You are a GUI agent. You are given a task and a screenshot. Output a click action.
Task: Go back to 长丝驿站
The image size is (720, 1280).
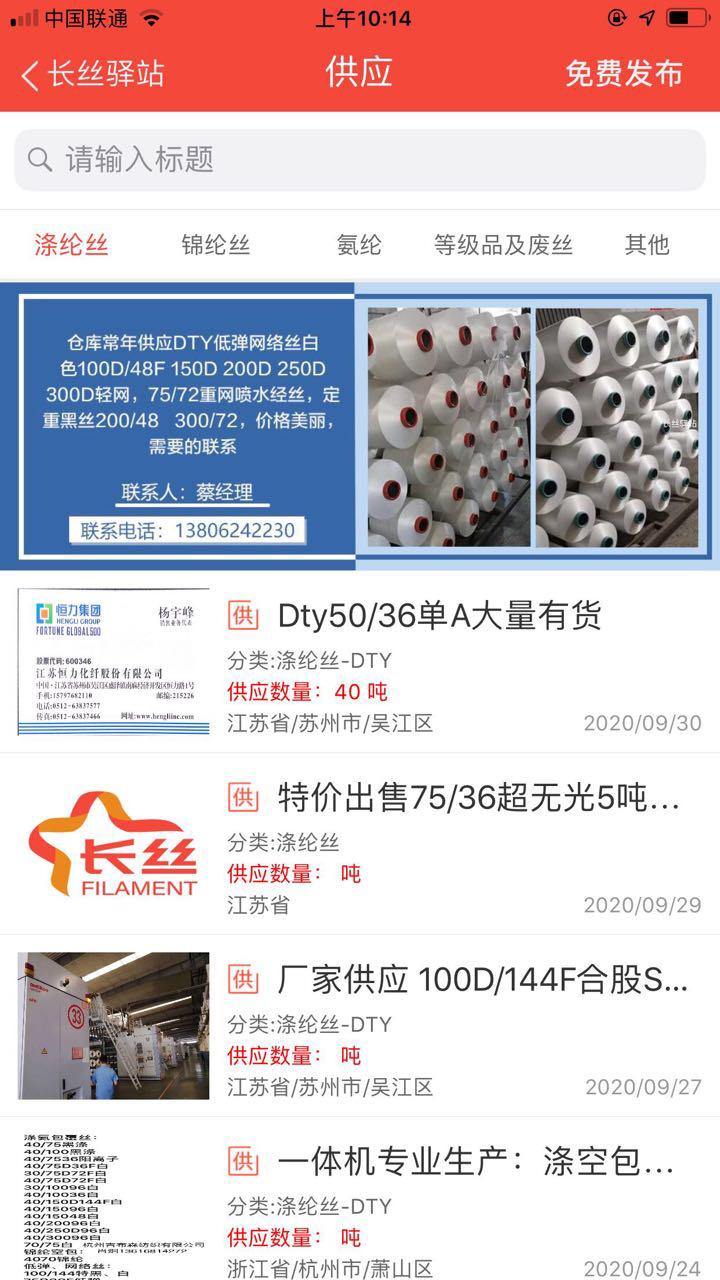click(x=92, y=74)
